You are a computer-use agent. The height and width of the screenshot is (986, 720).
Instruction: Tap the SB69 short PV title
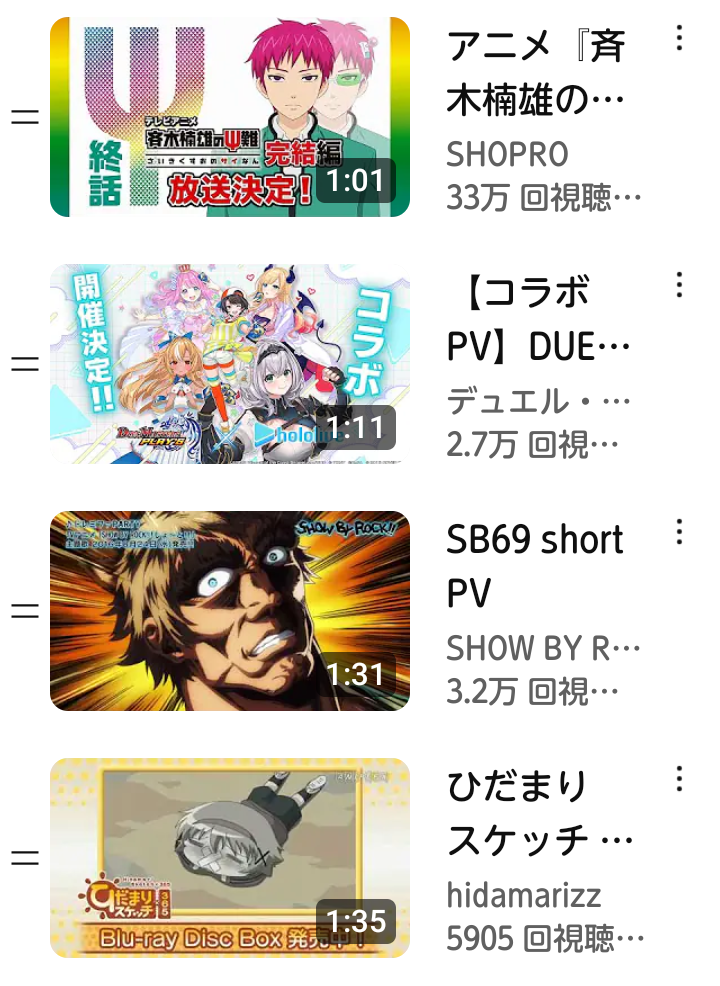pyautogui.click(x=534, y=566)
